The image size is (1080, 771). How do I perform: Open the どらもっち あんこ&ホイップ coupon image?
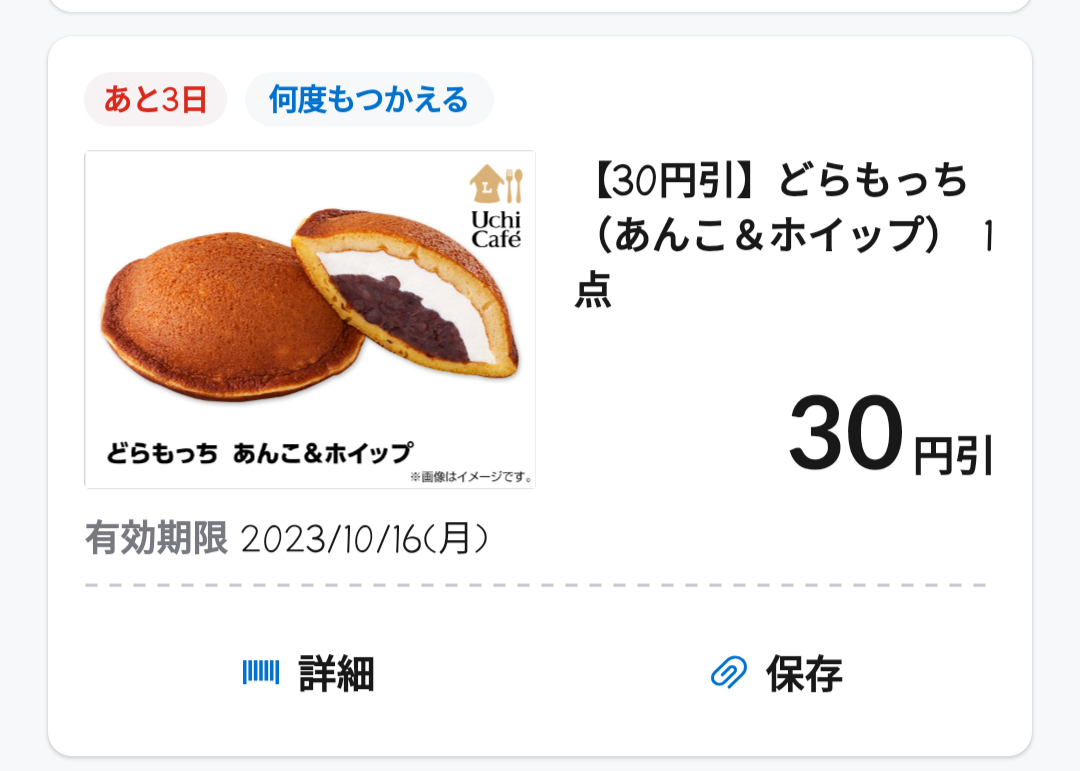click(x=310, y=320)
